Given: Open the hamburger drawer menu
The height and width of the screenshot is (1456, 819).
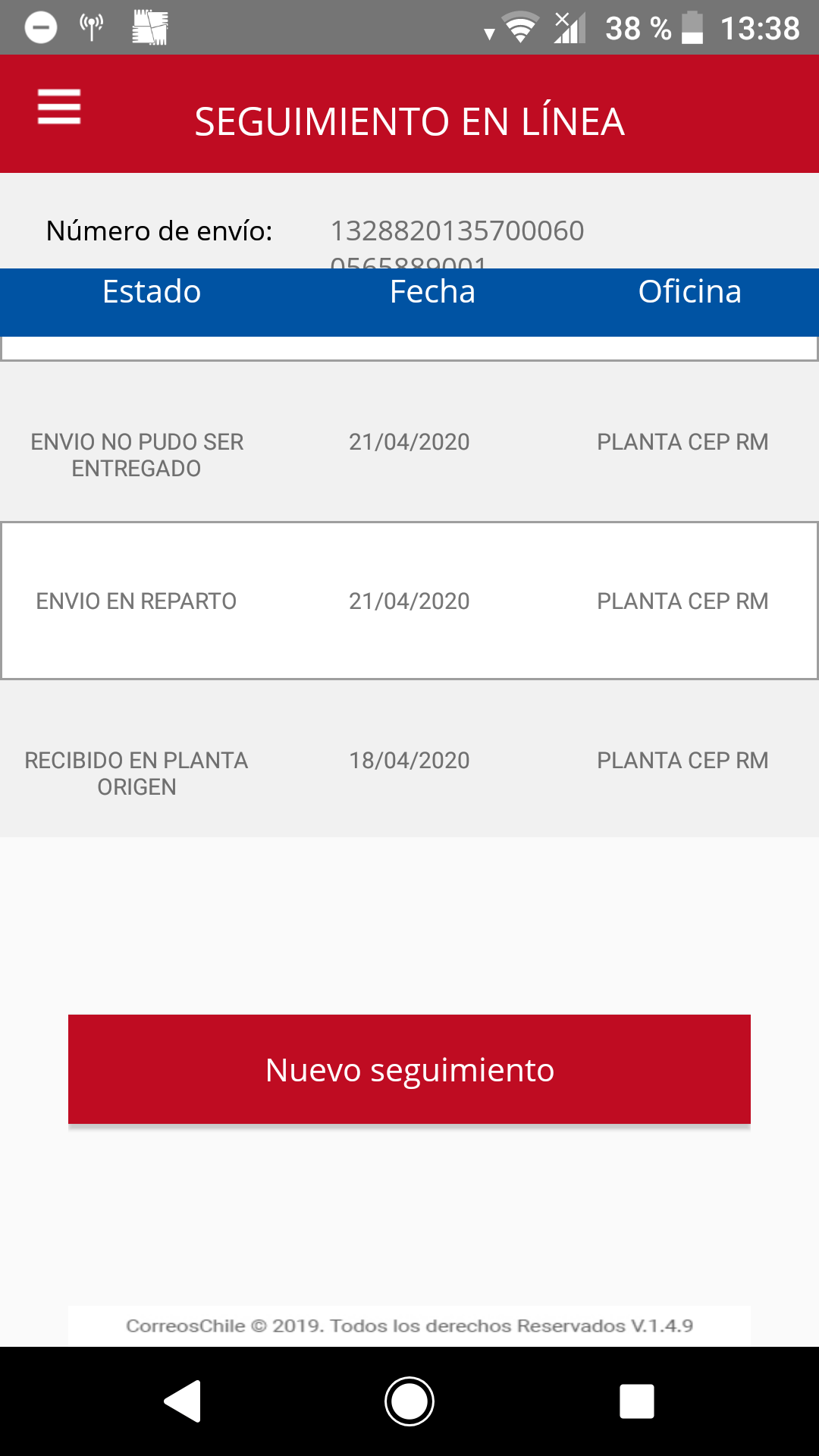Looking at the screenshot, I should click(x=59, y=106).
